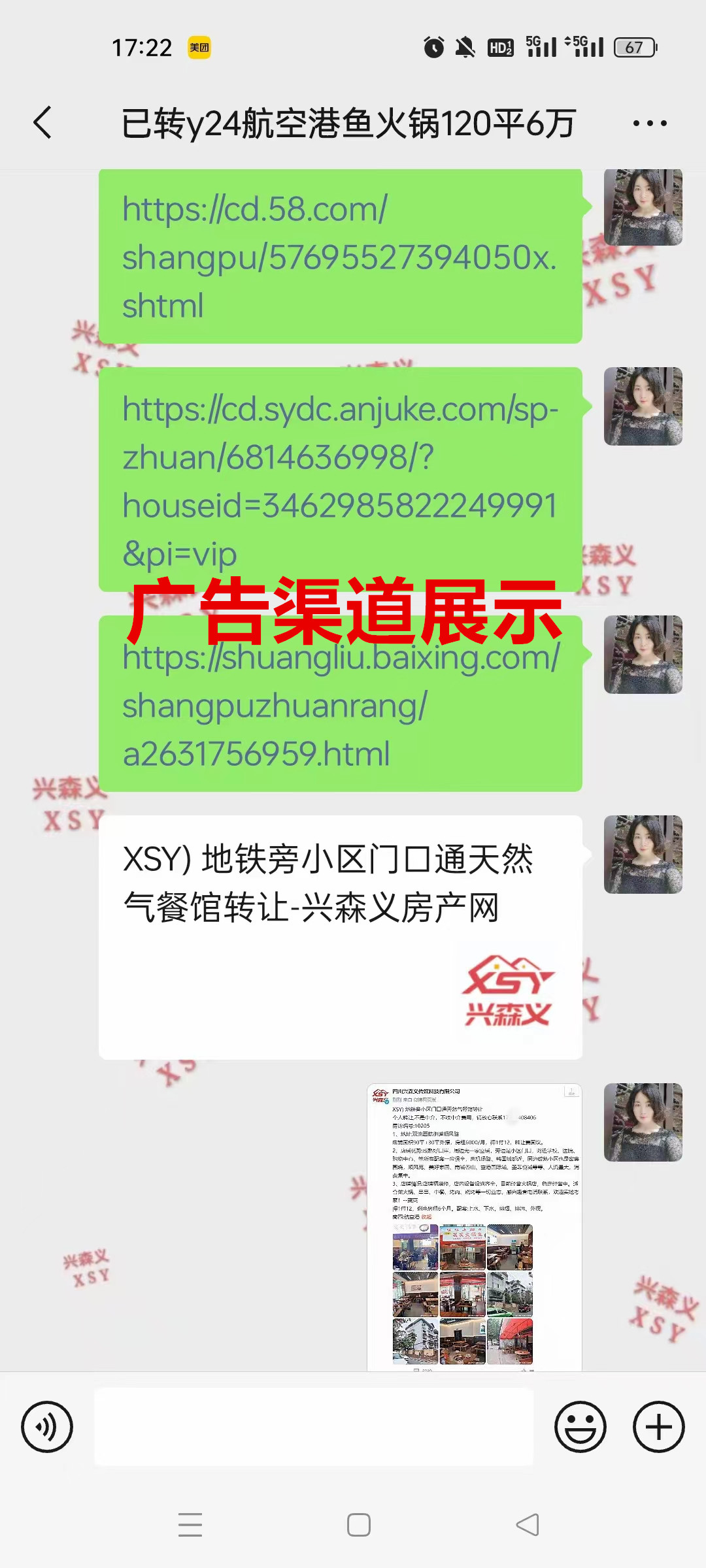Open the emoji picker
This screenshot has width=706, height=1568.
[x=580, y=1427]
